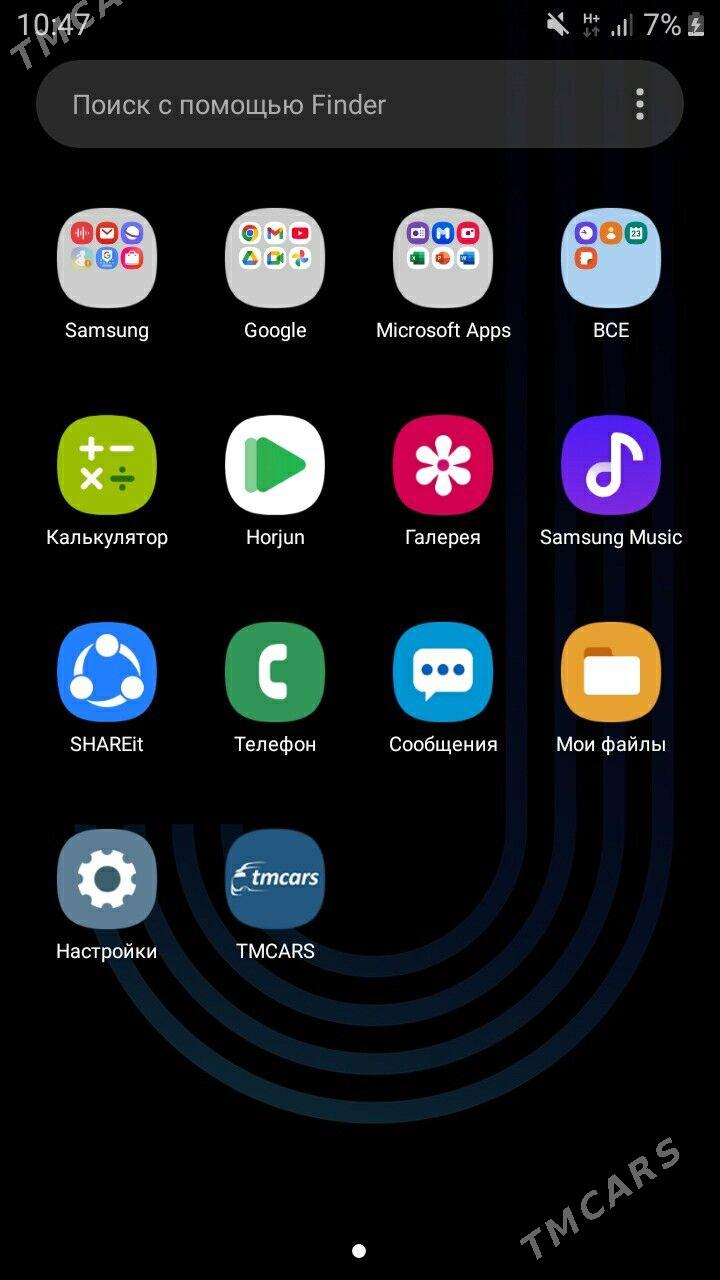Open Мои файлы file manager

(611, 672)
